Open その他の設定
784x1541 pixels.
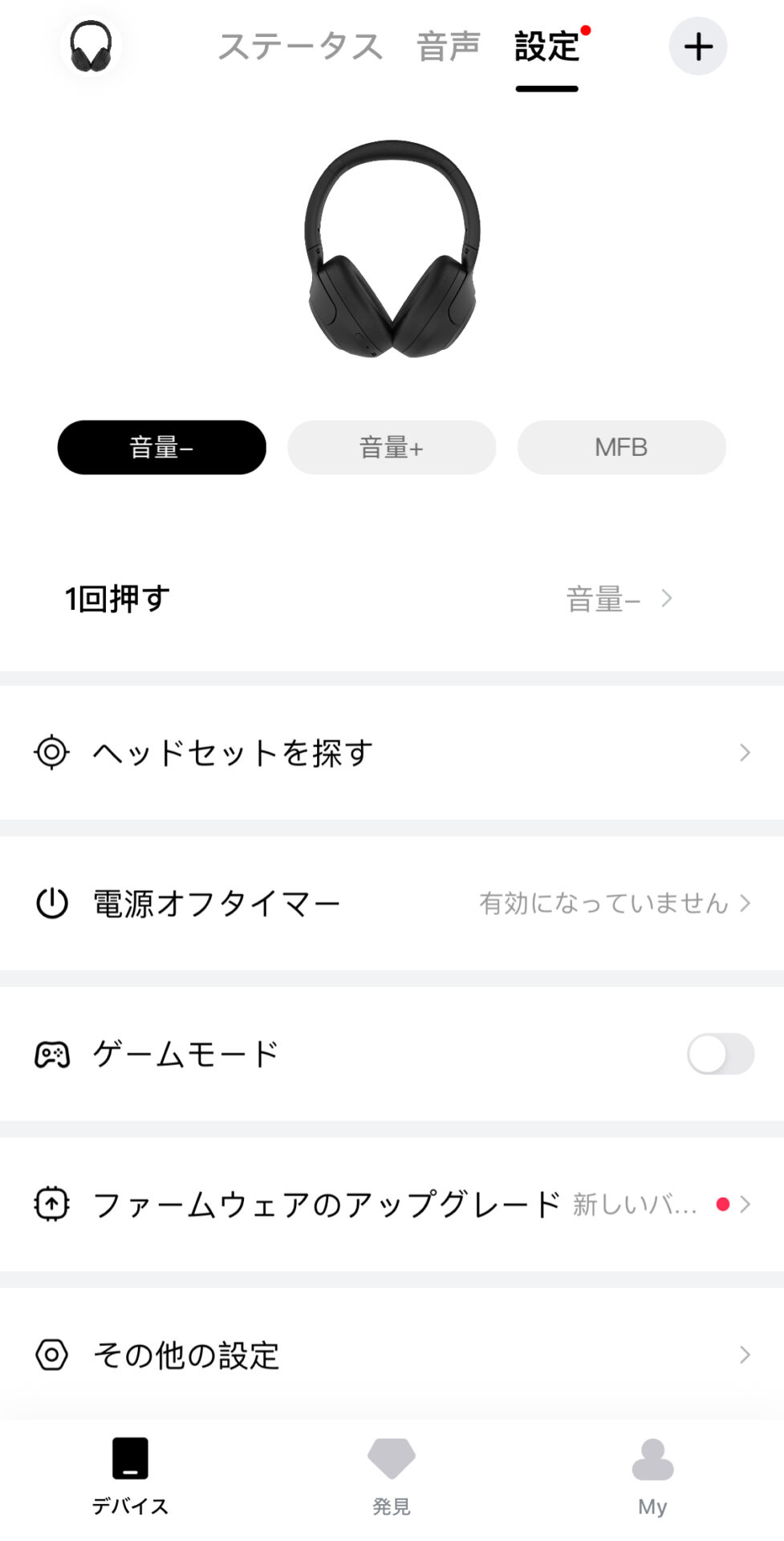pyautogui.click(x=392, y=1355)
